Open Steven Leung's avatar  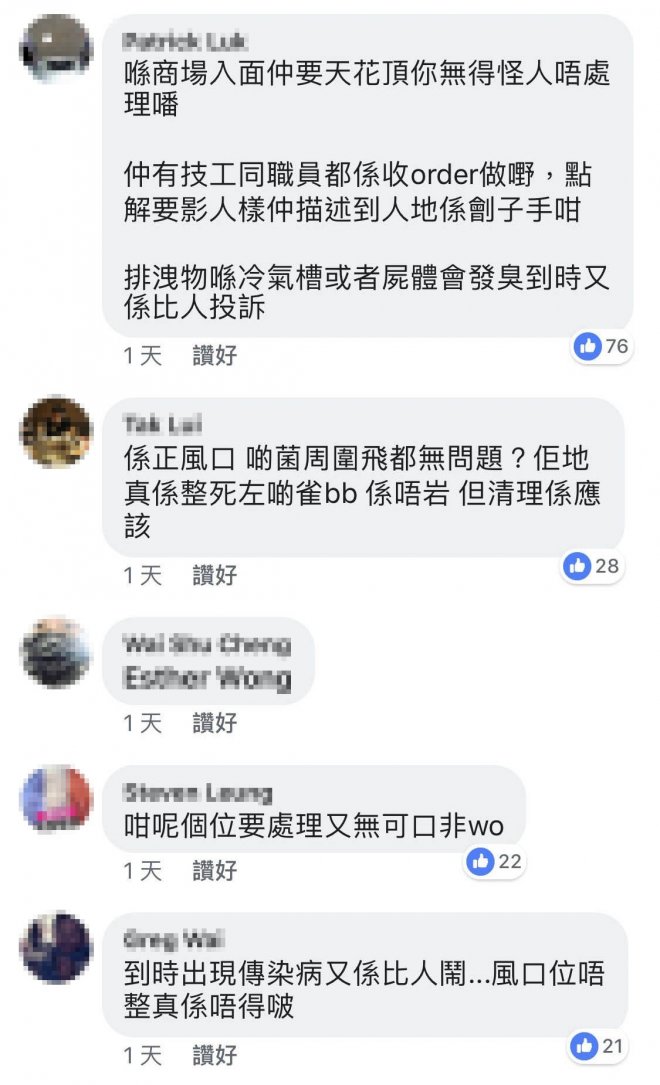pyautogui.click(x=56, y=800)
